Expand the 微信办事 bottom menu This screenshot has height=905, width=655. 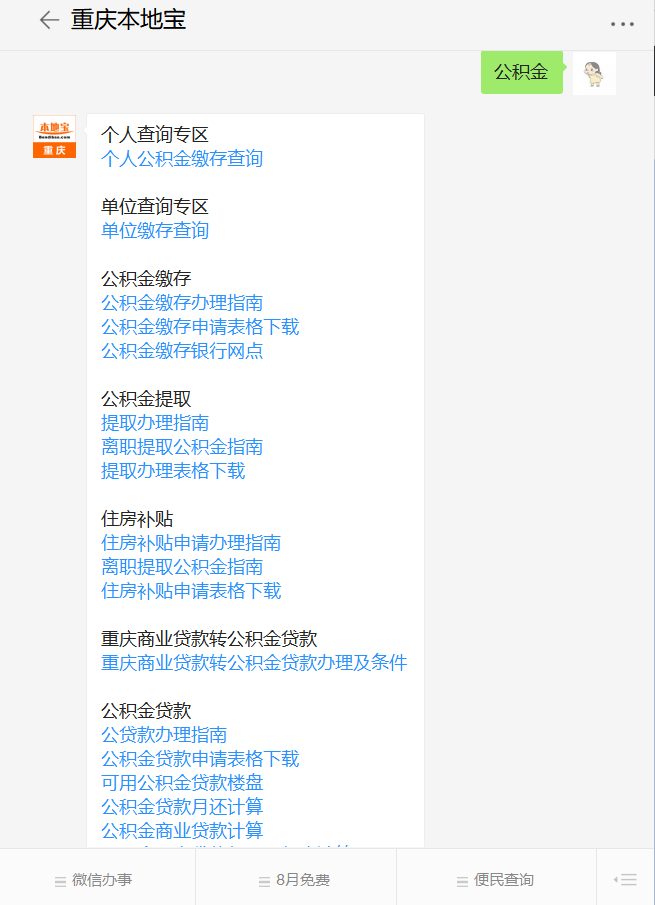click(x=97, y=880)
